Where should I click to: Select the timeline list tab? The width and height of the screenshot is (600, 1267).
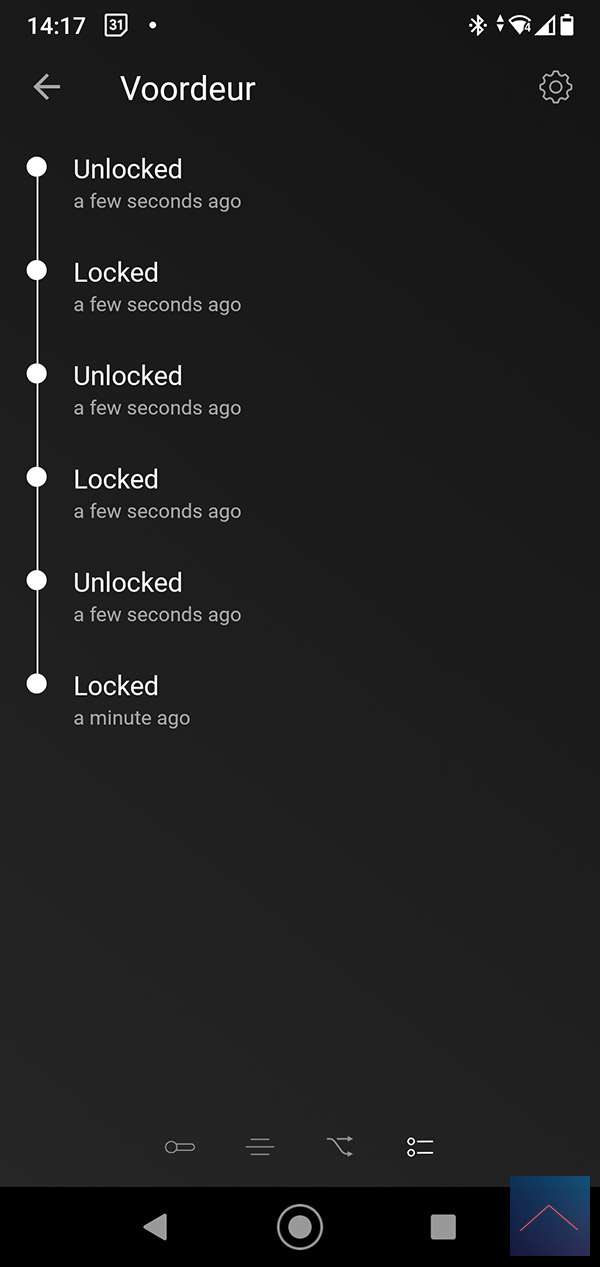[x=420, y=1147]
